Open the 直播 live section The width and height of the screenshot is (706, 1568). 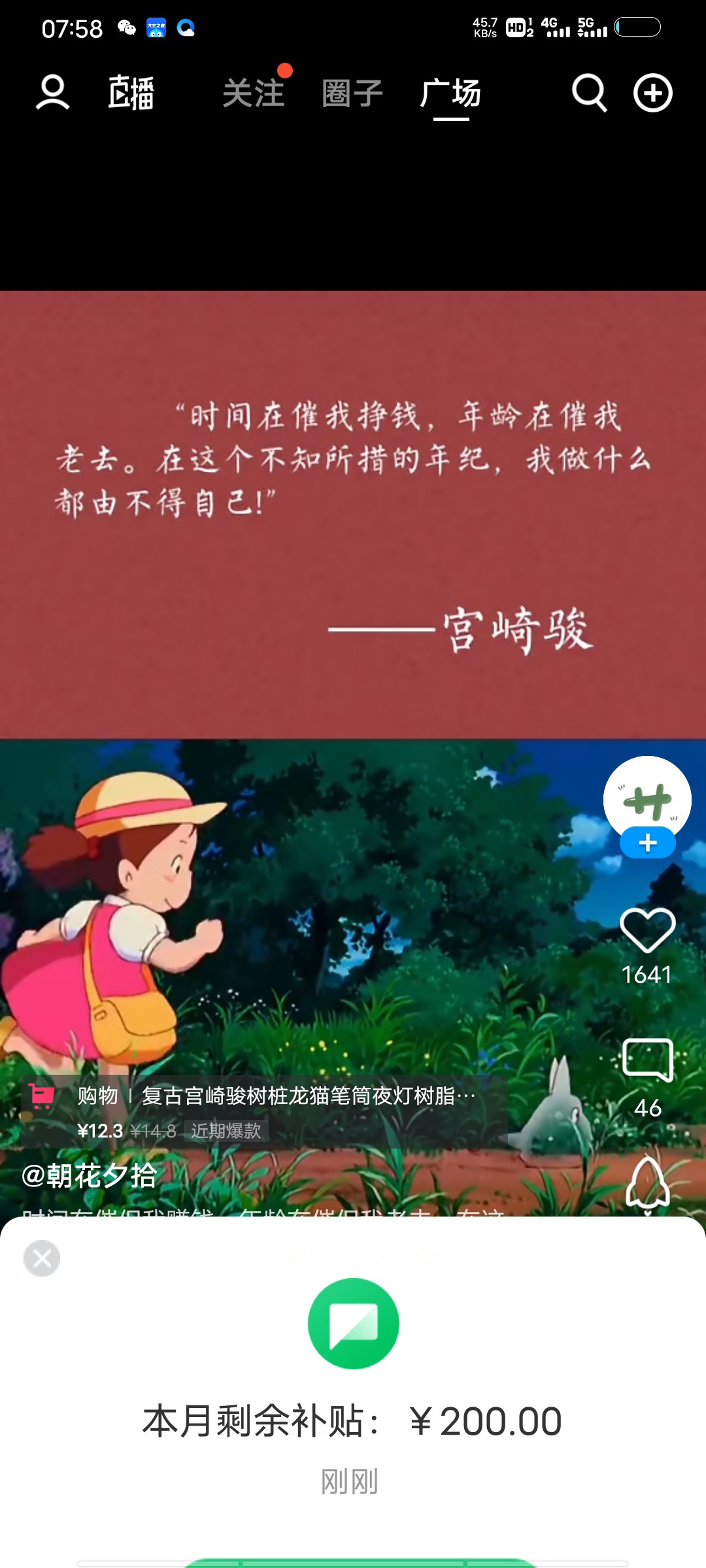131,93
